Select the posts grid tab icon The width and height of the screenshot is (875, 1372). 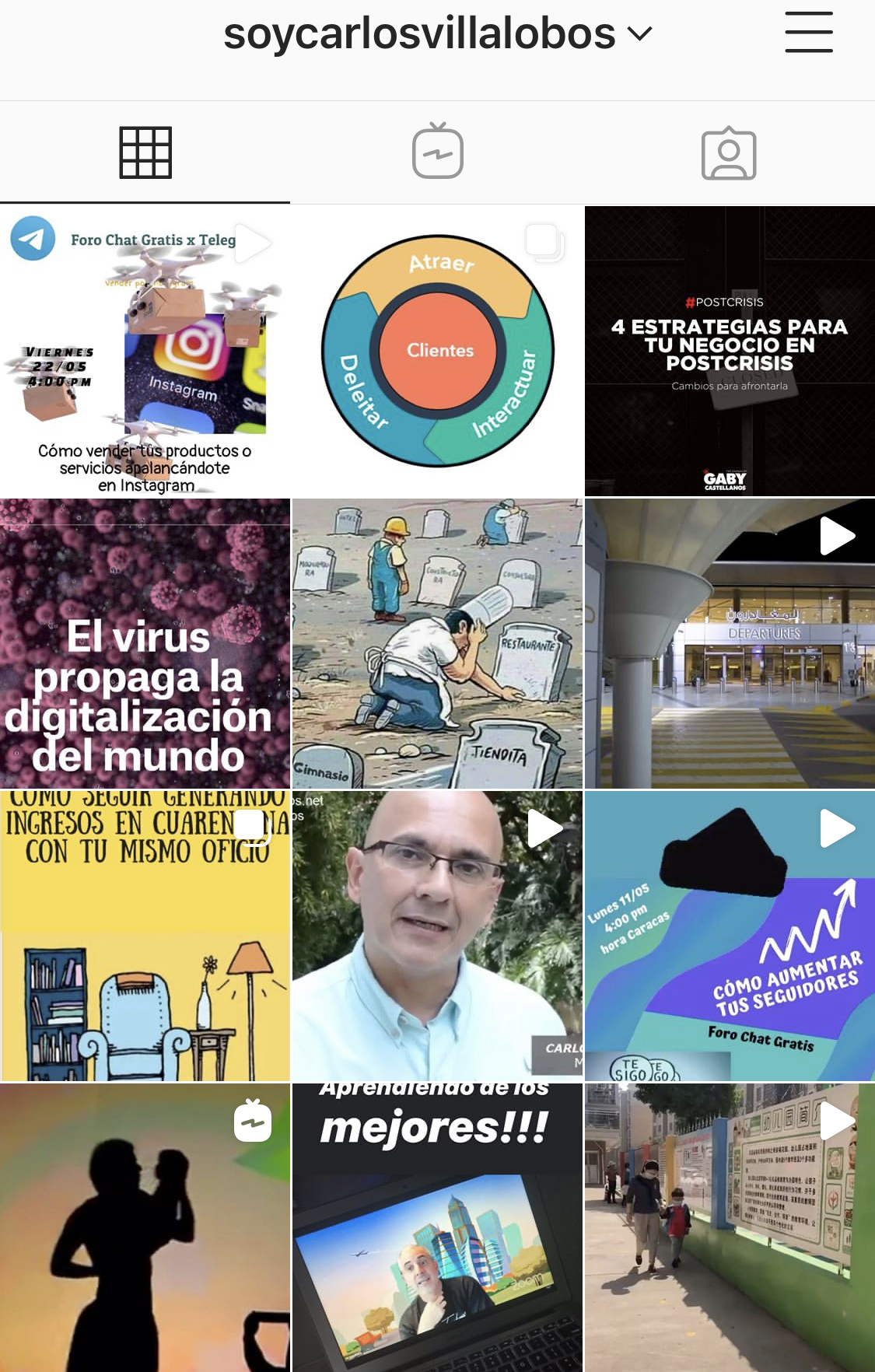(145, 153)
